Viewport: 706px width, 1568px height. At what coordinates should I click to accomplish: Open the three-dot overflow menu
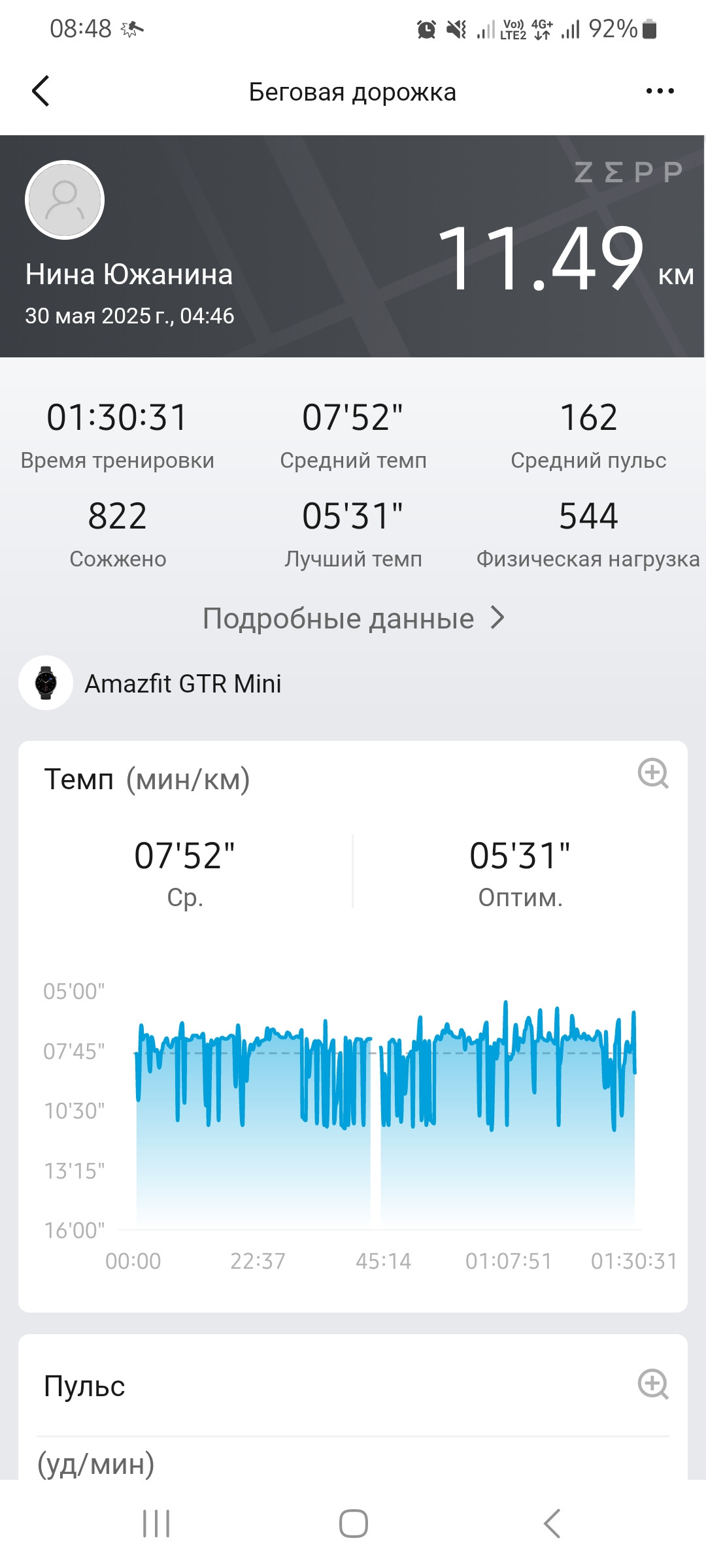pyautogui.click(x=660, y=91)
